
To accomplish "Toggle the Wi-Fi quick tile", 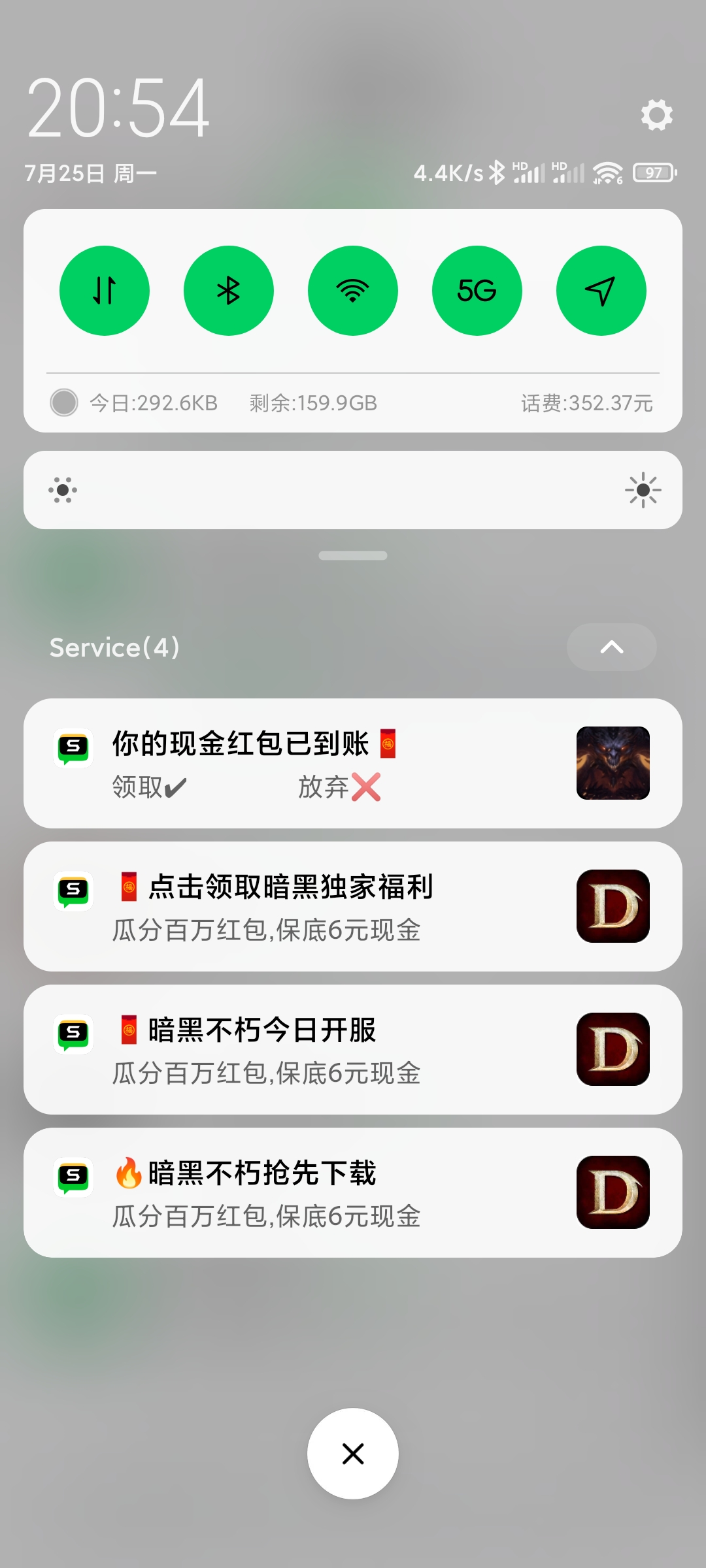I will click(353, 291).
